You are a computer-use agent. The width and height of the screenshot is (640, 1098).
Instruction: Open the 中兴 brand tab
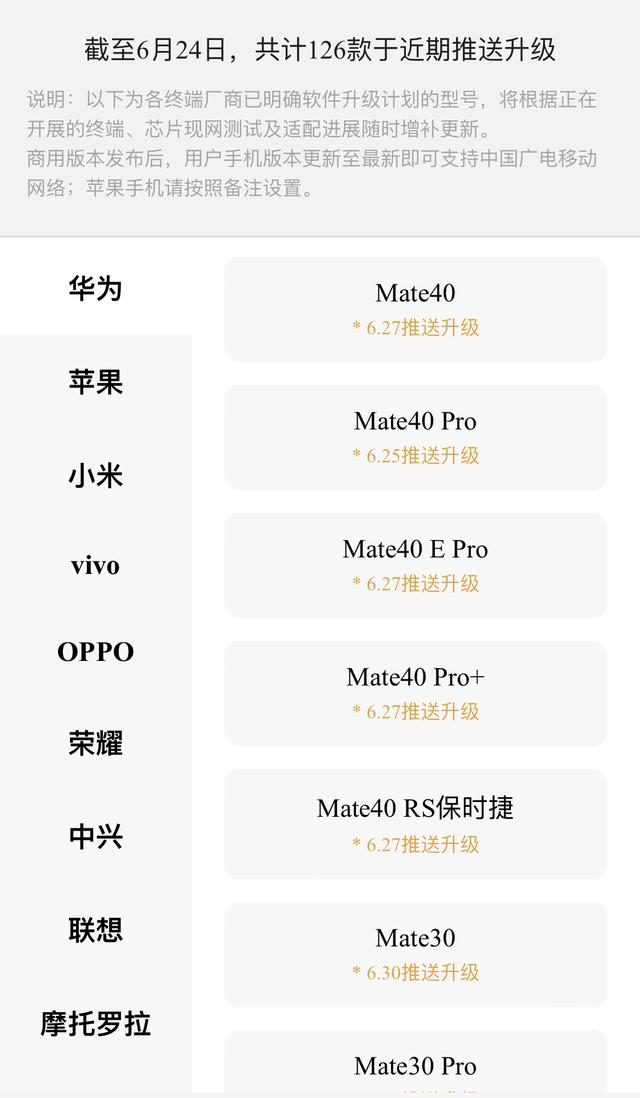(x=95, y=836)
